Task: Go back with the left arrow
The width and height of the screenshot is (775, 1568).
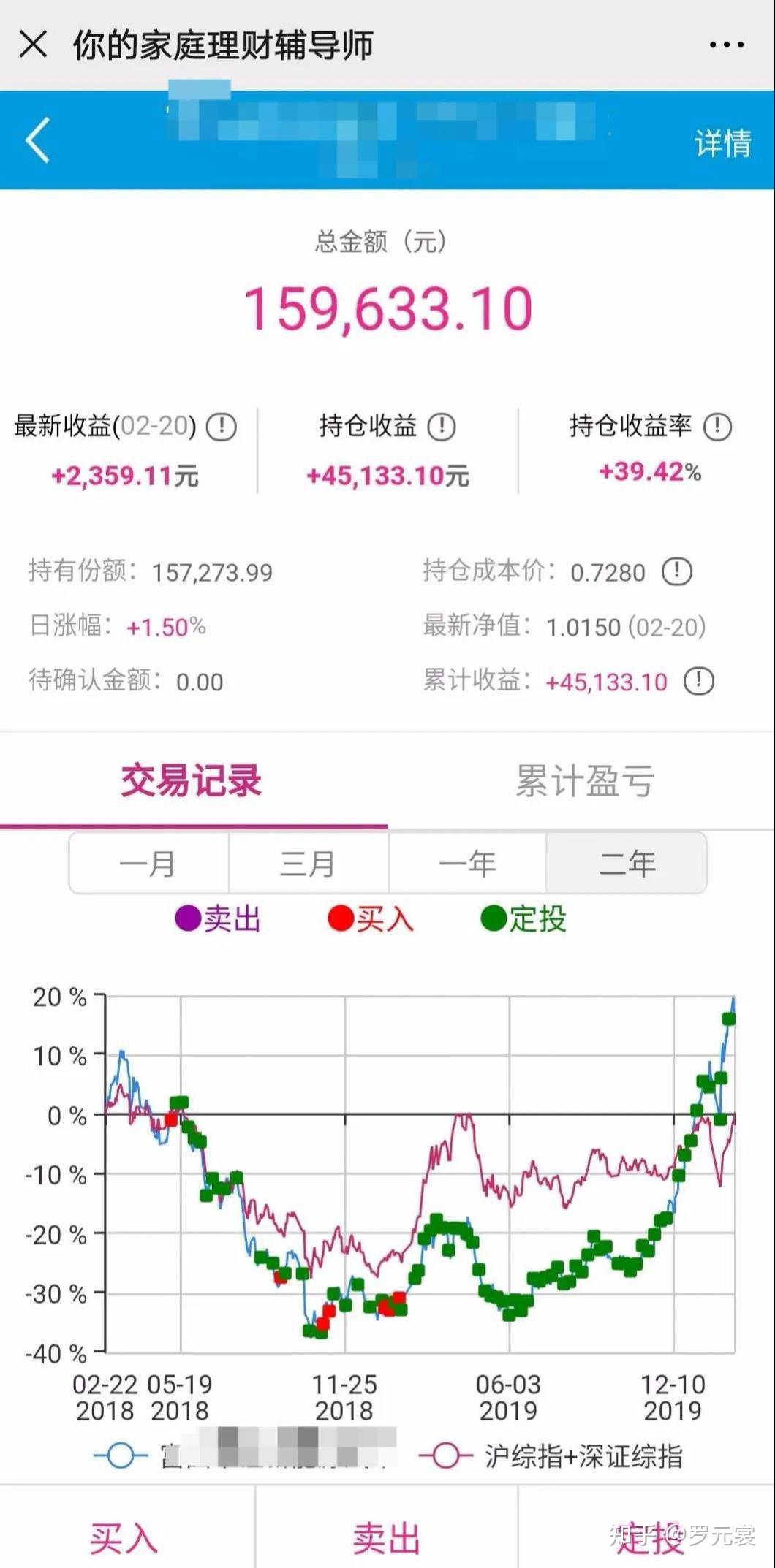Action: coord(37,140)
